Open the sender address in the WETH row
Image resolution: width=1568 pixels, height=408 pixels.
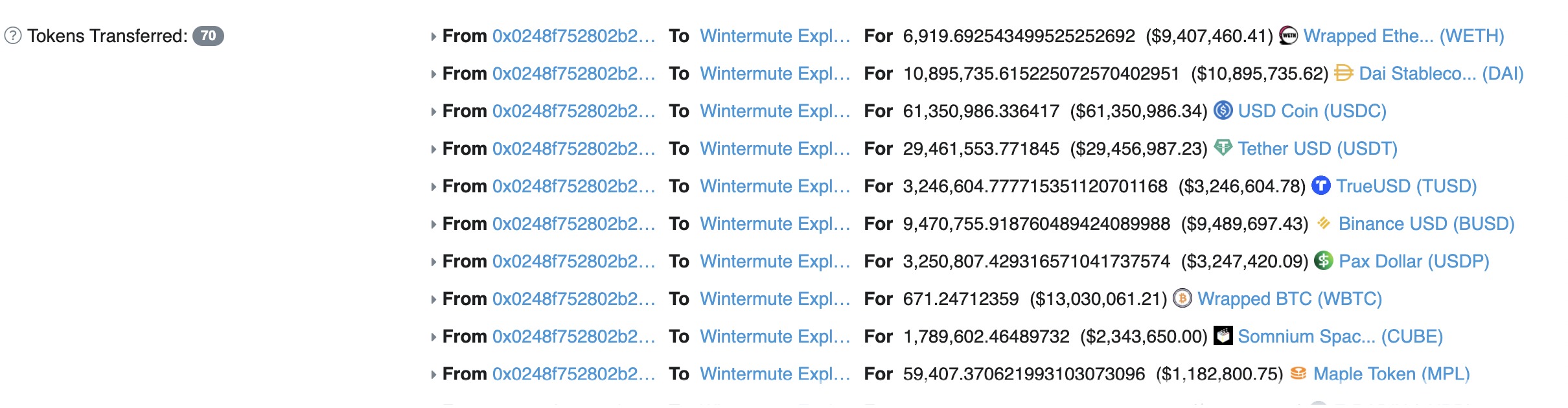[573, 36]
